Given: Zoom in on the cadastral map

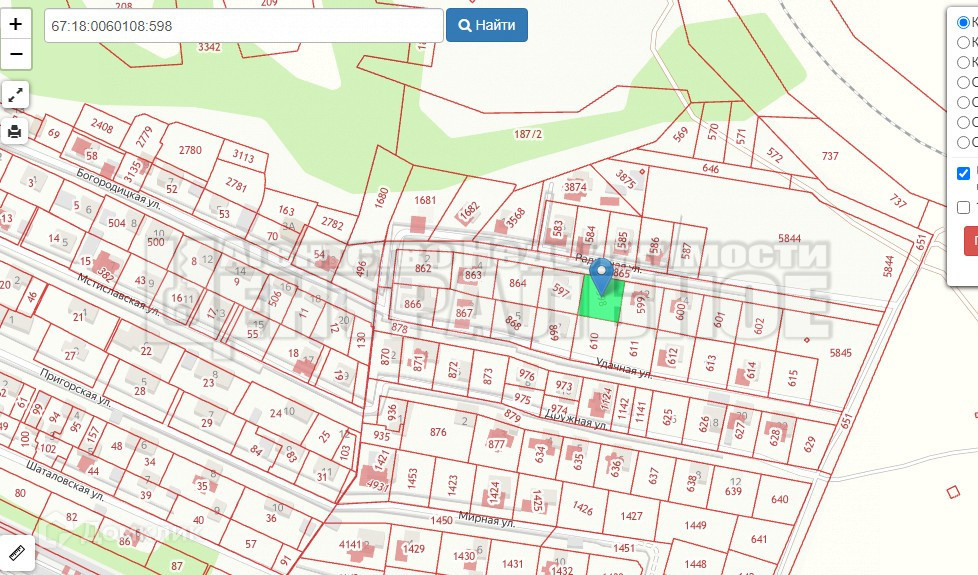Looking at the screenshot, I should (x=16, y=24).
